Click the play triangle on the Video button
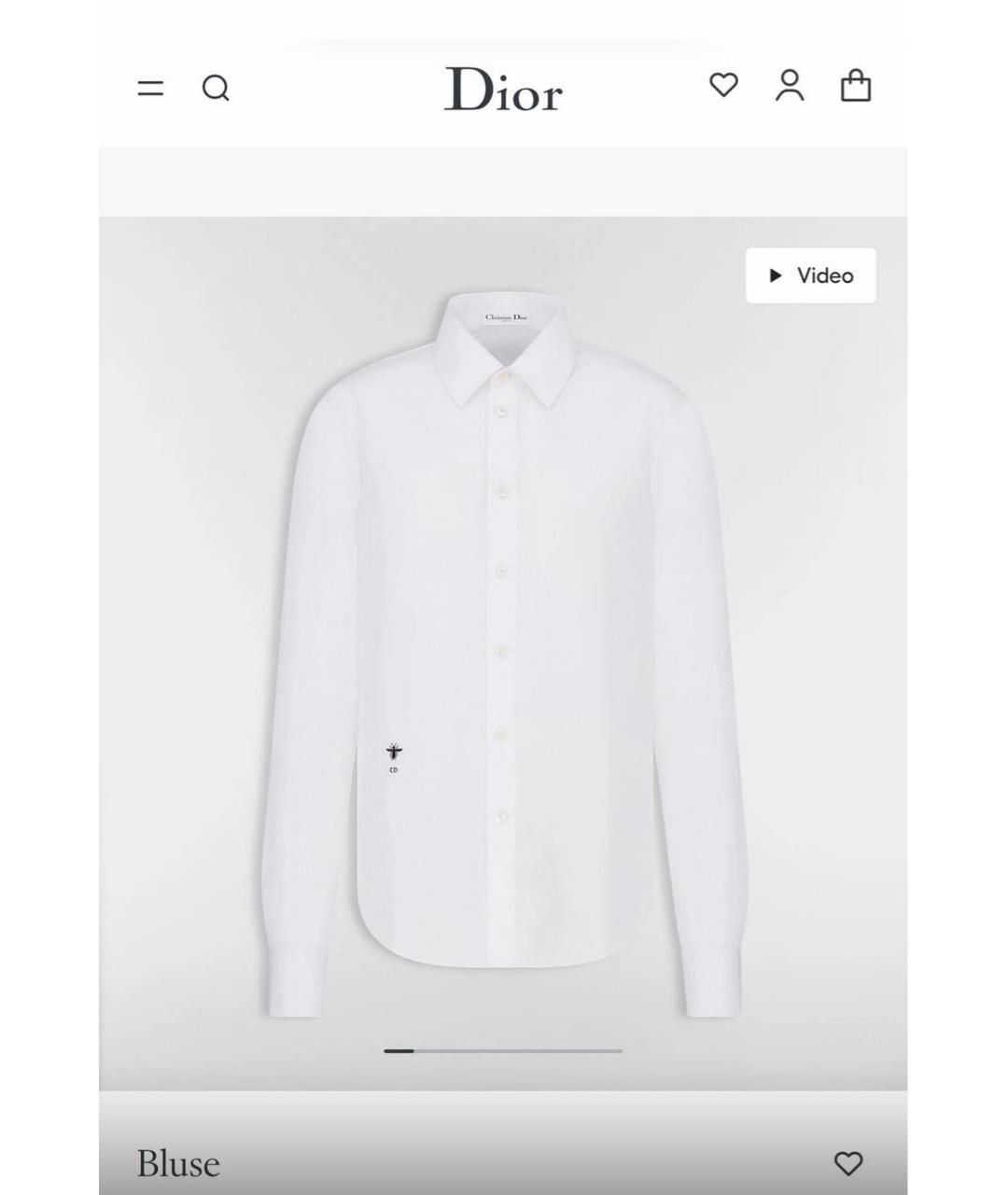The width and height of the screenshot is (1008, 1195). (x=775, y=275)
